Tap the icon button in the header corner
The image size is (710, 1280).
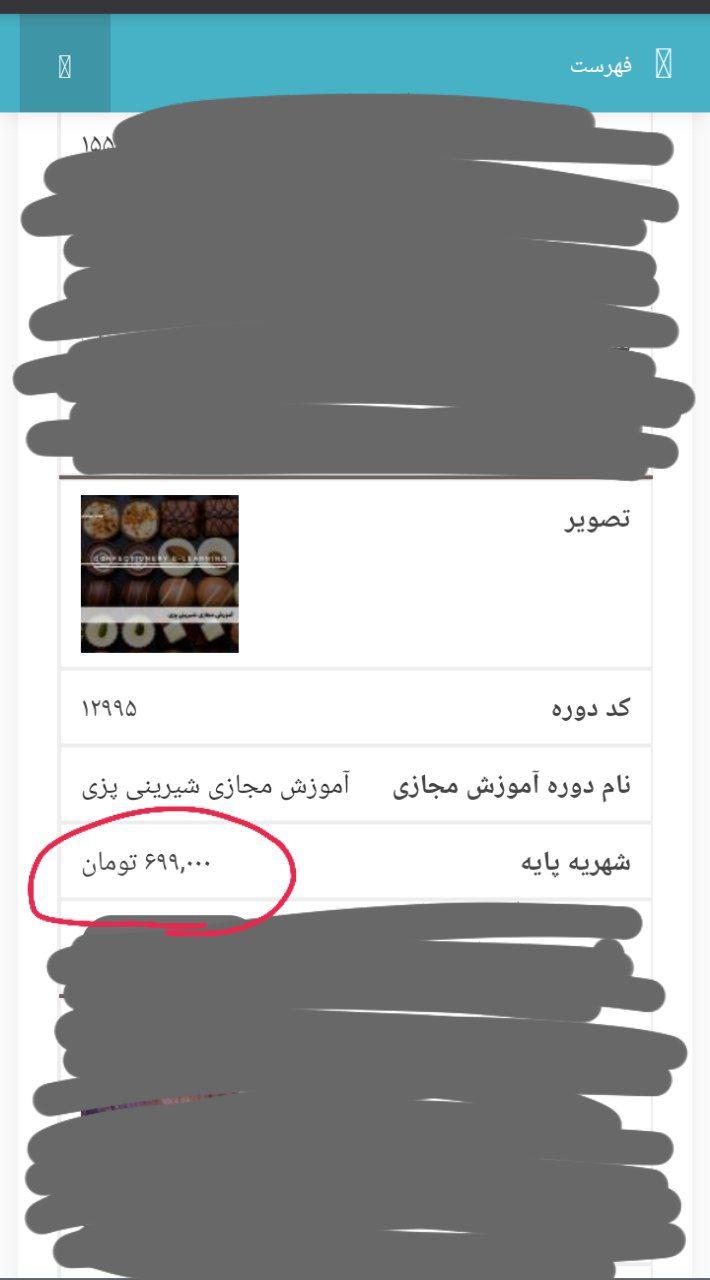[x=65, y=64]
